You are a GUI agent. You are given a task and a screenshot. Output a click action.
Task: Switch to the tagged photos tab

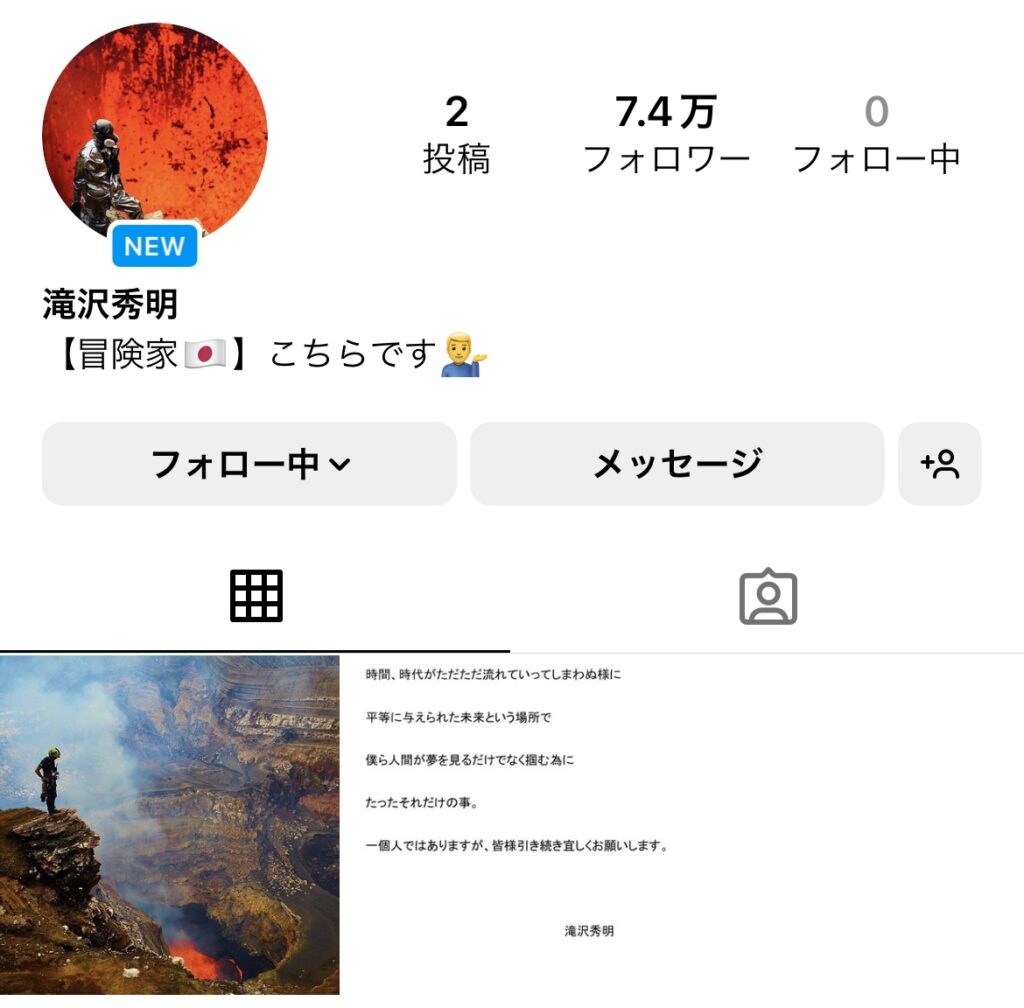[768, 597]
